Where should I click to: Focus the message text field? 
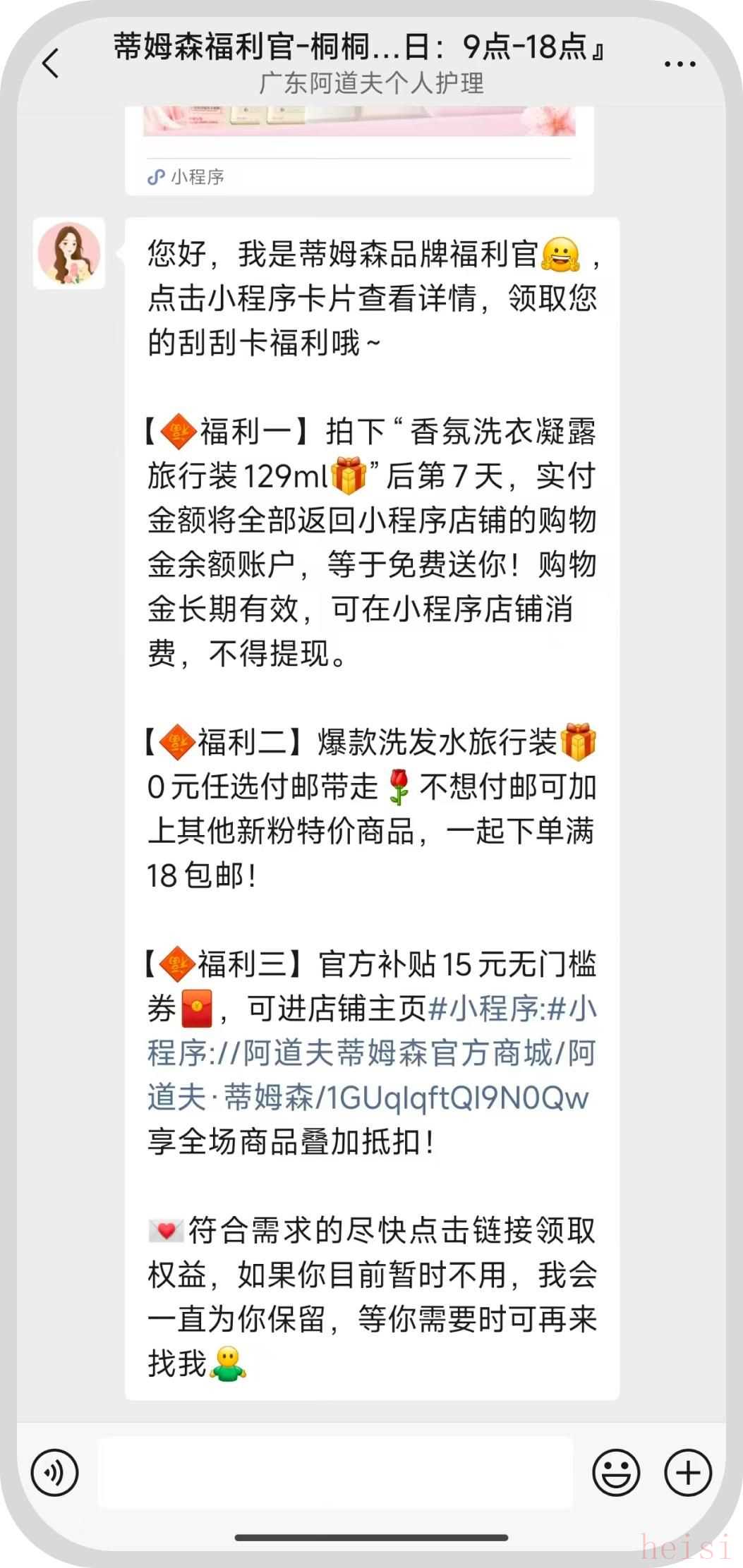pyautogui.click(x=335, y=1472)
